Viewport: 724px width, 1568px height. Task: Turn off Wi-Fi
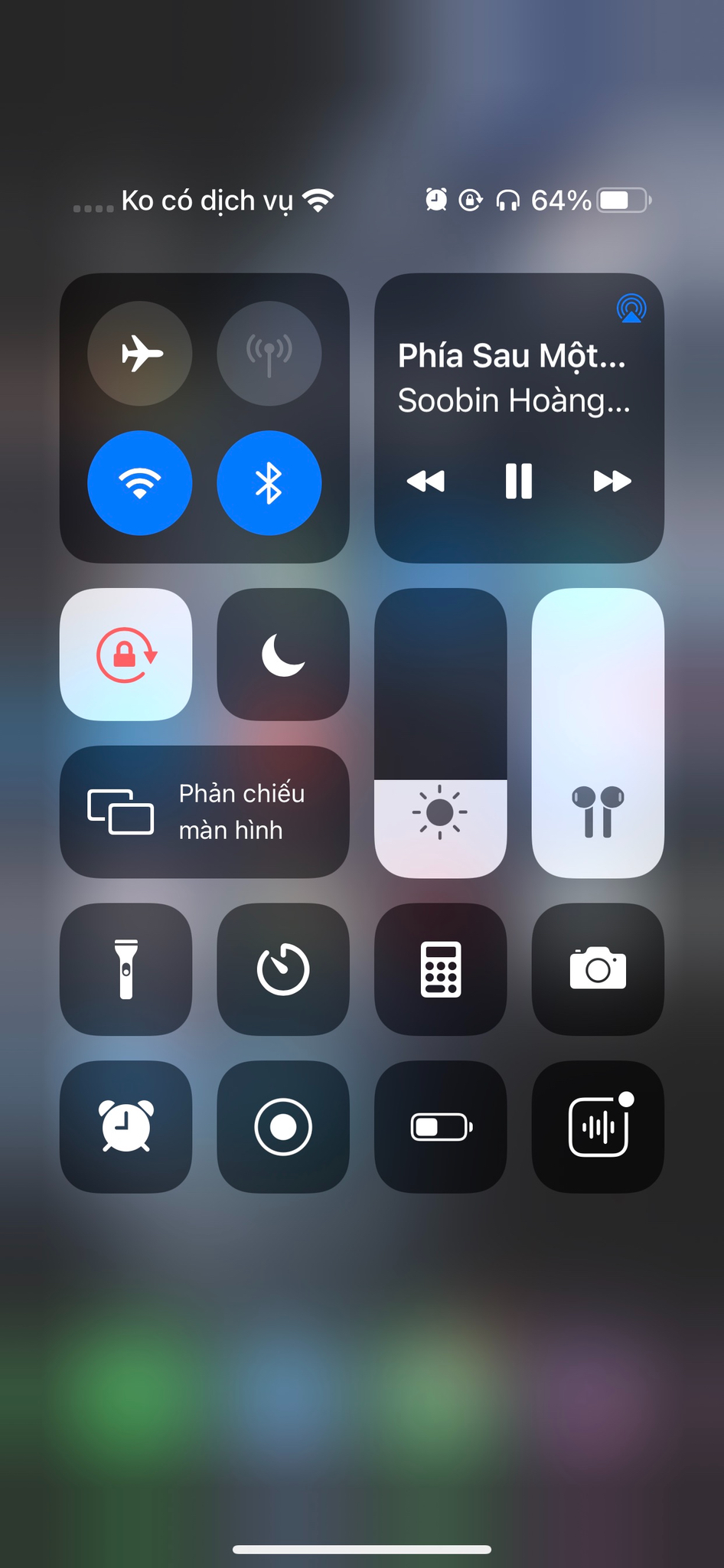140,483
